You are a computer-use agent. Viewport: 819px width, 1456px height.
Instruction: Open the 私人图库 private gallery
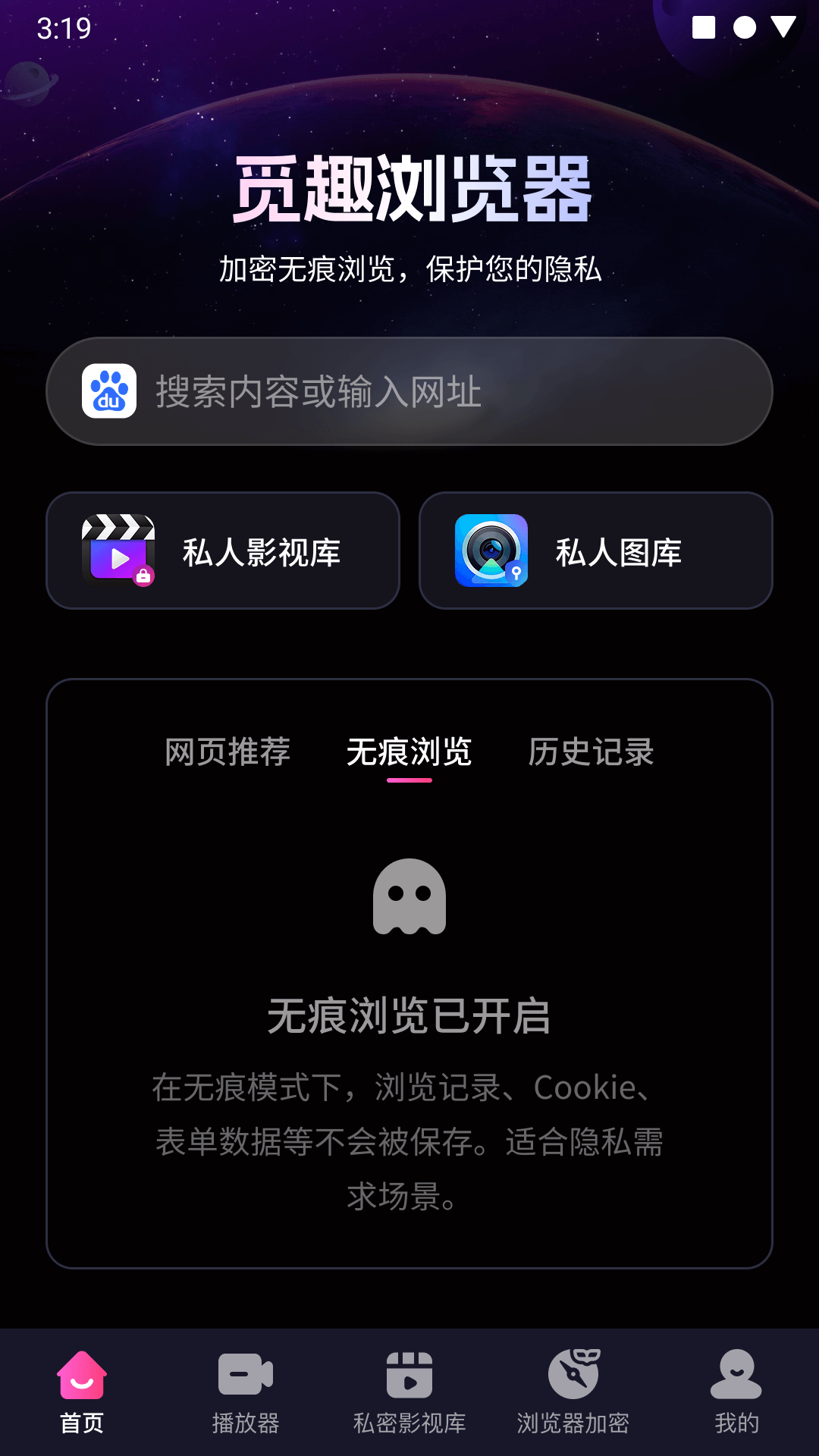[x=595, y=550]
